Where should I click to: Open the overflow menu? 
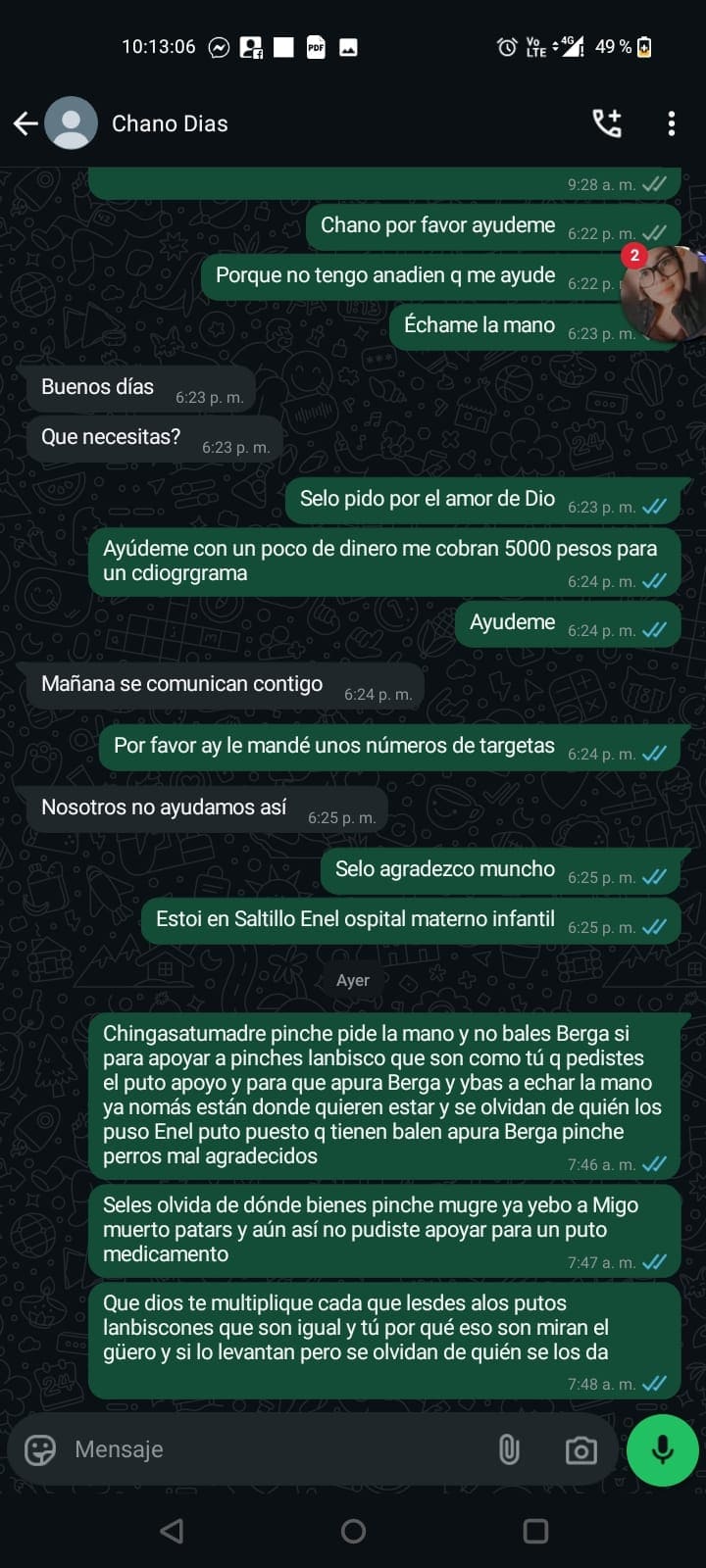point(672,123)
